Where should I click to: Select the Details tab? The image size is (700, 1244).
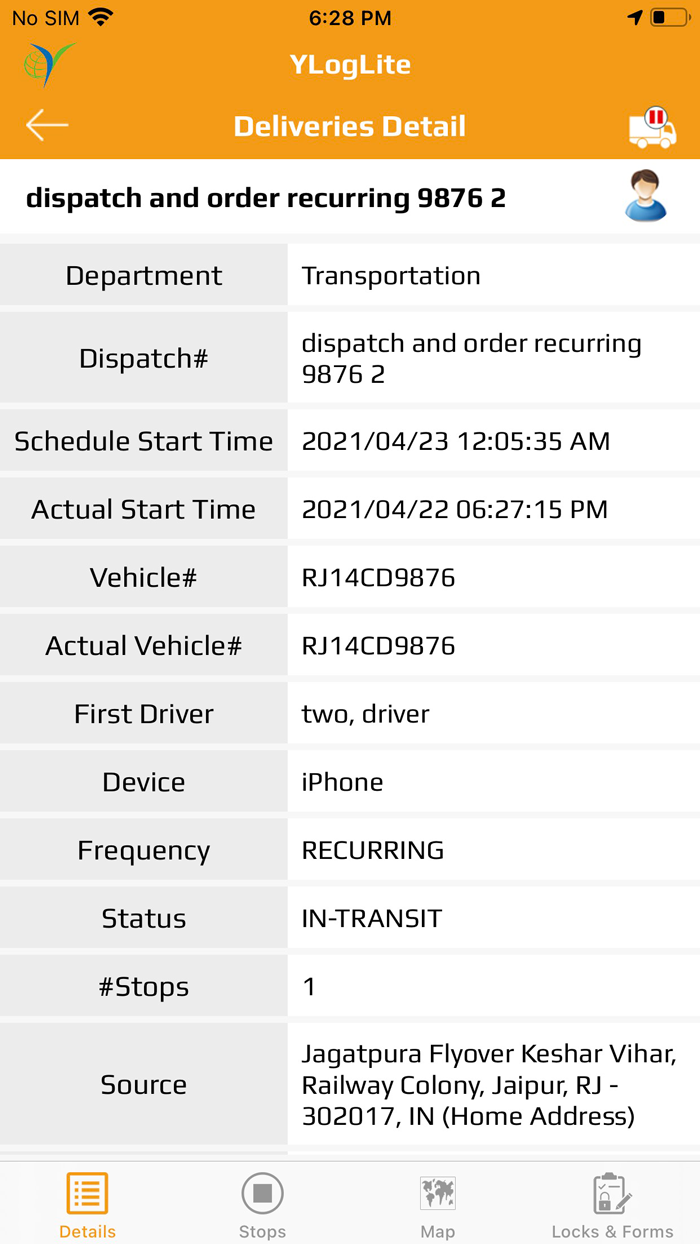coord(87,1206)
